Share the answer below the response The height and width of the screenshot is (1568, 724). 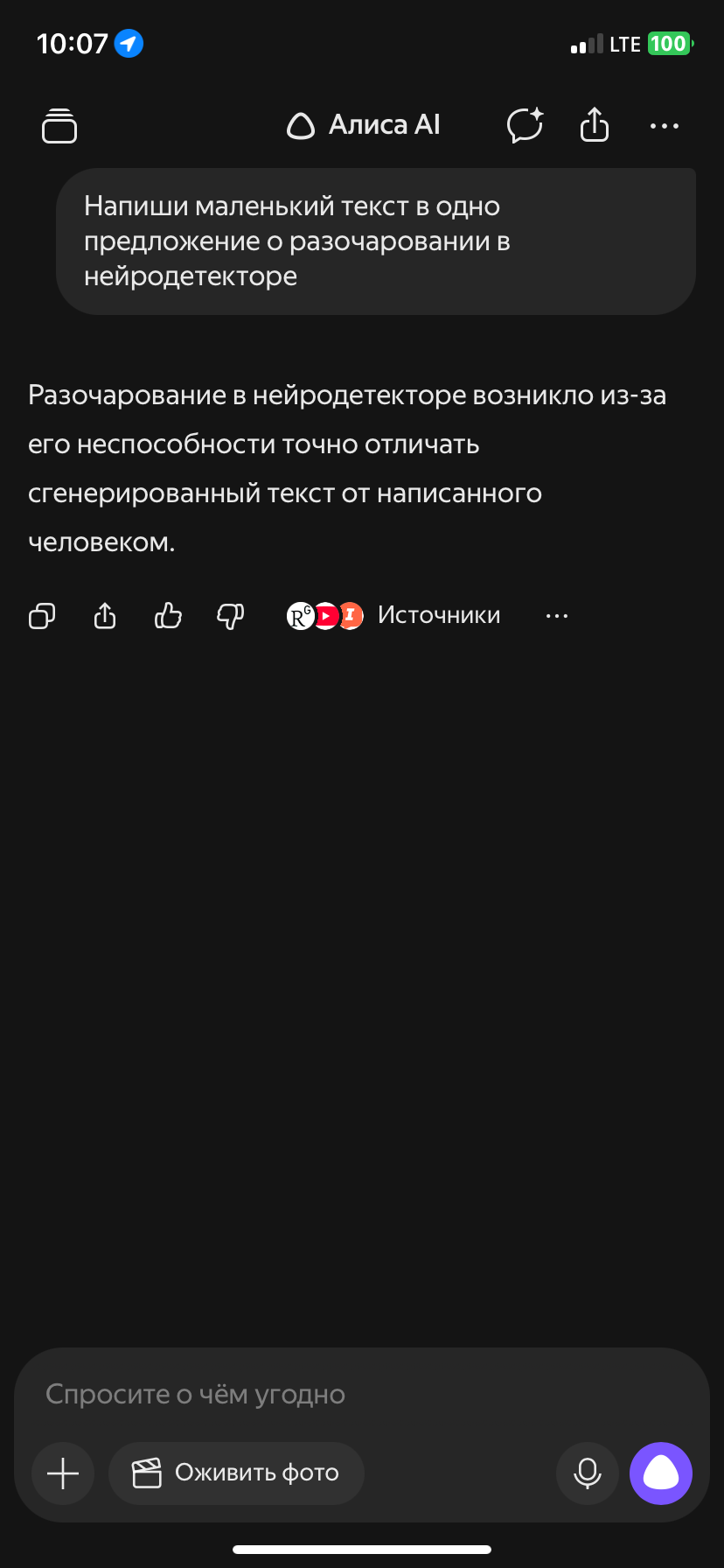tap(105, 616)
